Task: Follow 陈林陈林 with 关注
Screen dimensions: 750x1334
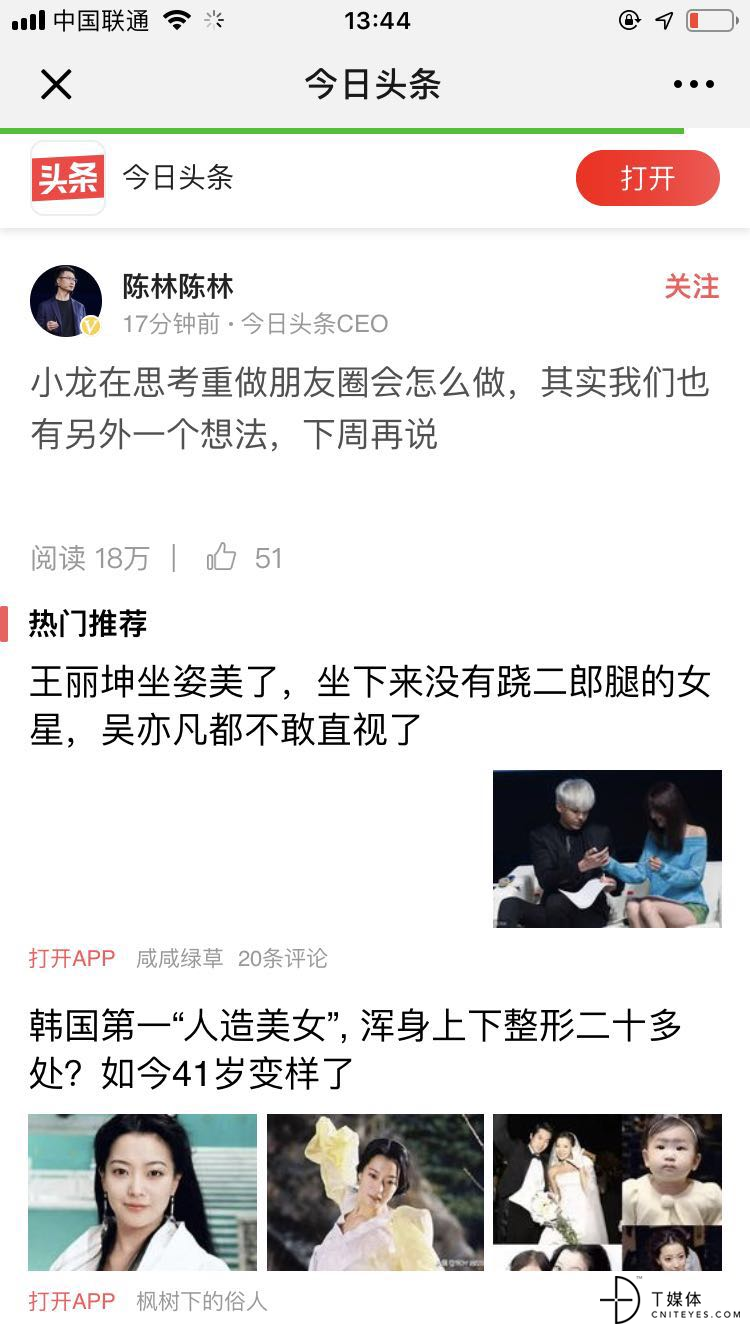Action: pyautogui.click(x=691, y=287)
